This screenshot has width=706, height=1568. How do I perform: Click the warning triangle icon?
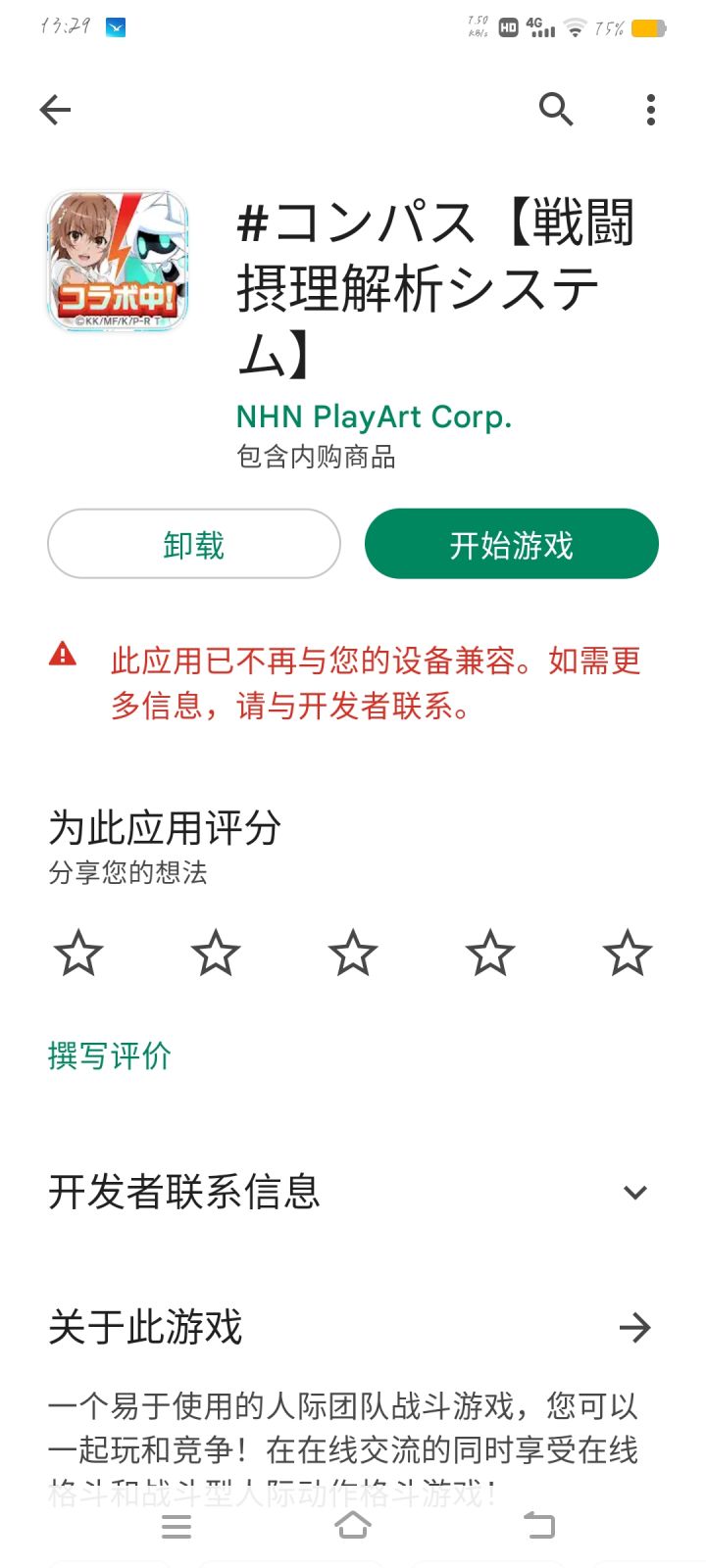pyautogui.click(x=63, y=657)
